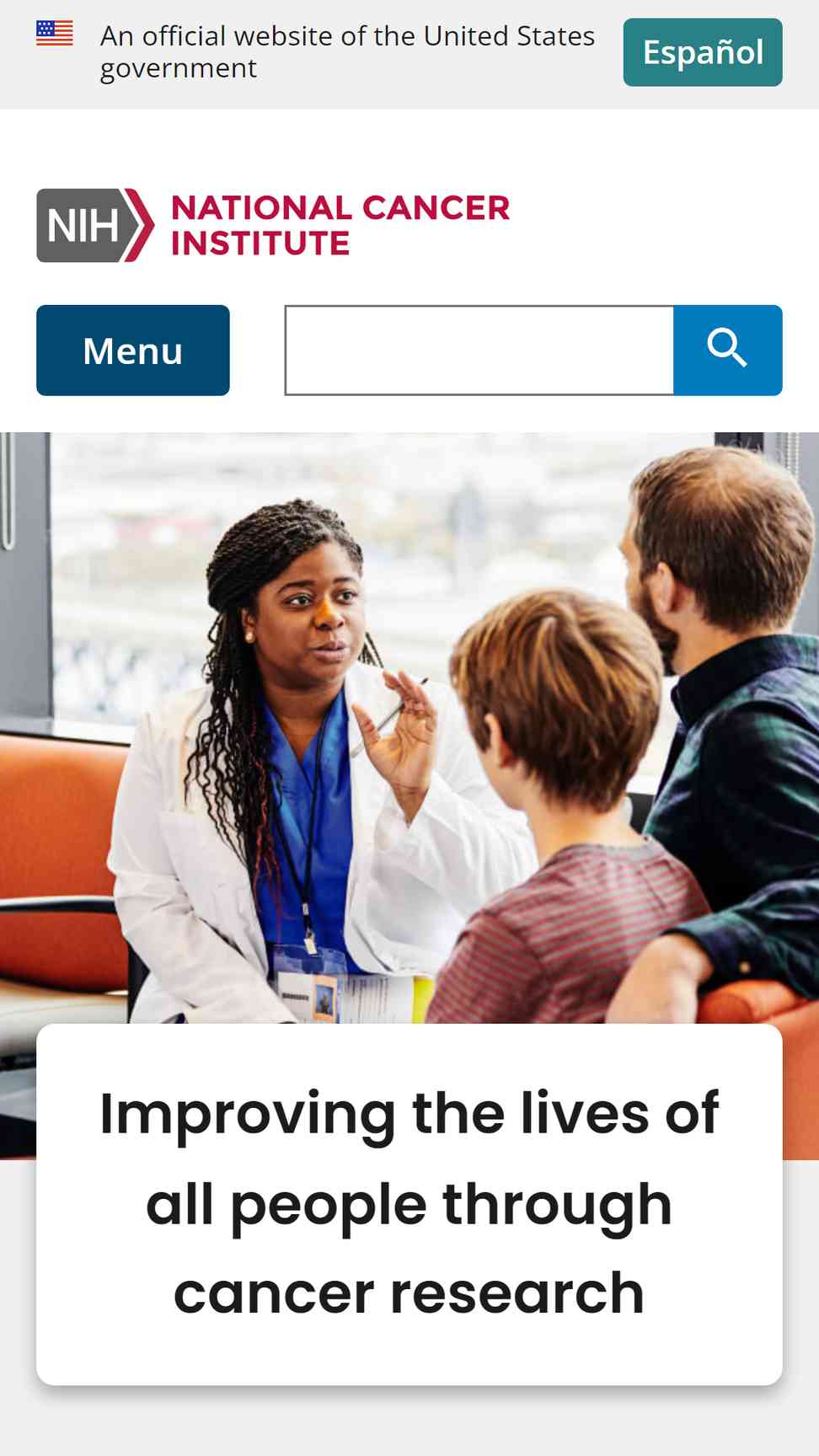The image size is (819, 1456).
Task: Open the Menu button
Action: click(x=133, y=351)
